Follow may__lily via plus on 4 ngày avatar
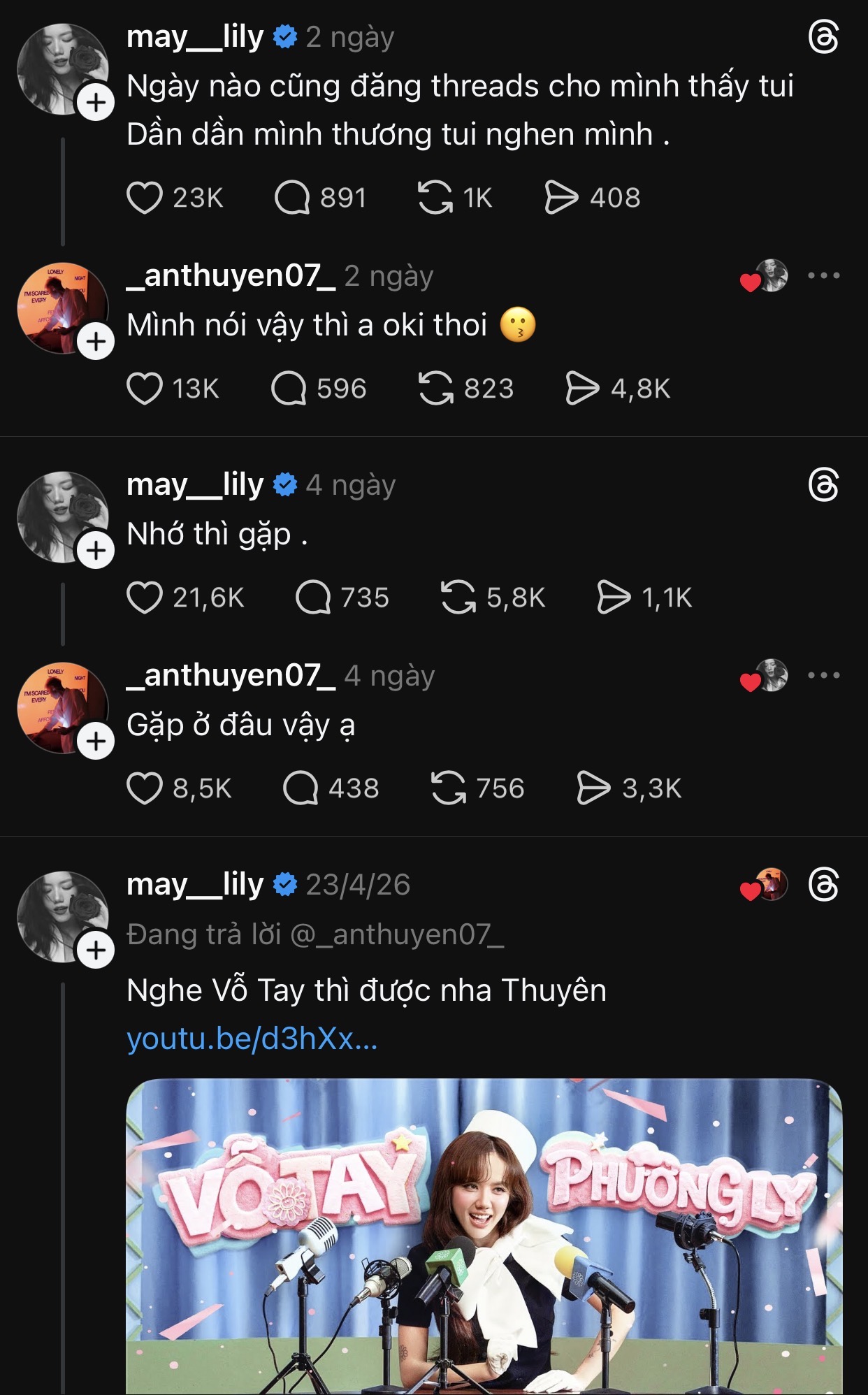The height and width of the screenshot is (1395, 868). coord(96,551)
